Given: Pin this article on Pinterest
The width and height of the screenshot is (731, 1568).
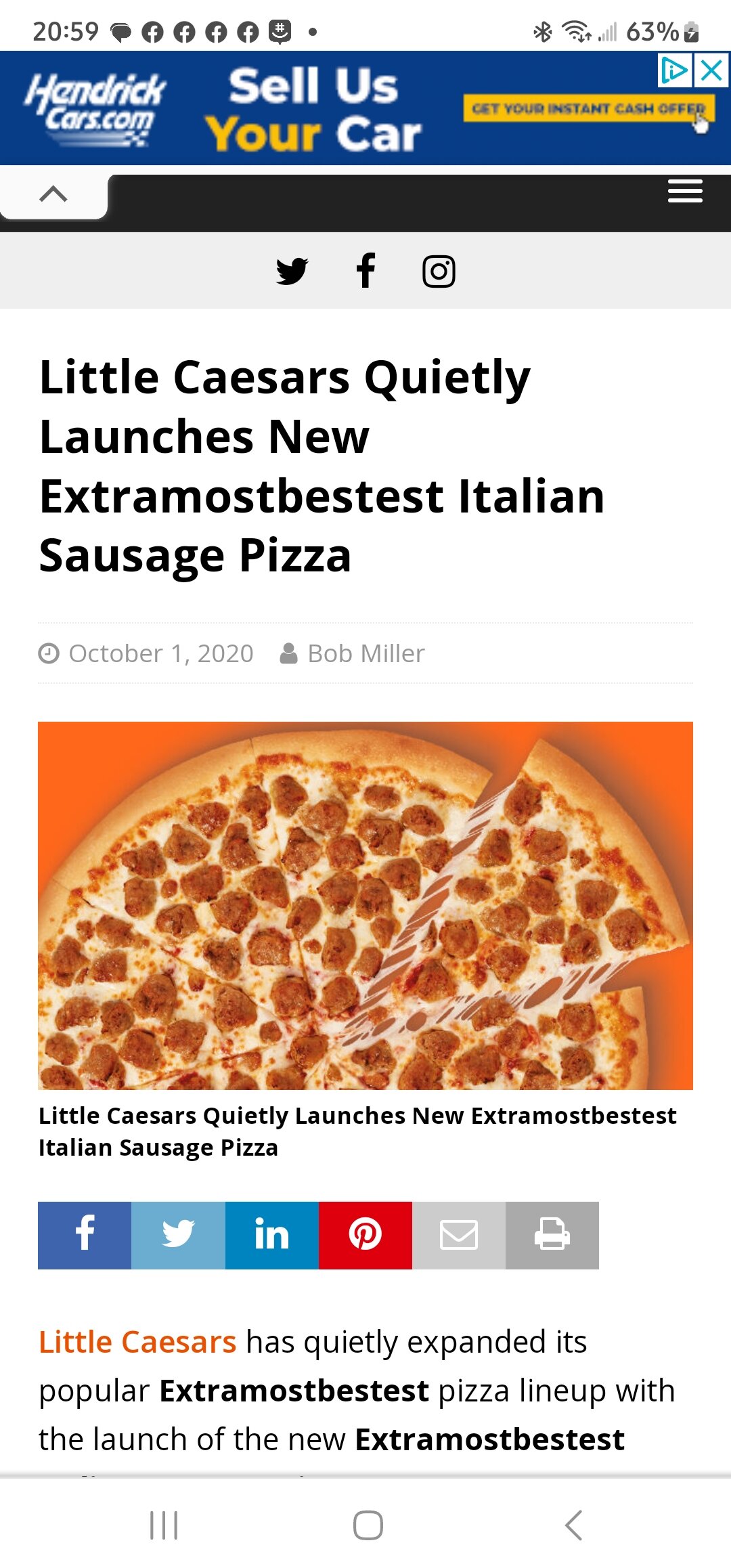Looking at the screenshot, I should pyautogui.click(x=365, y=1235).
